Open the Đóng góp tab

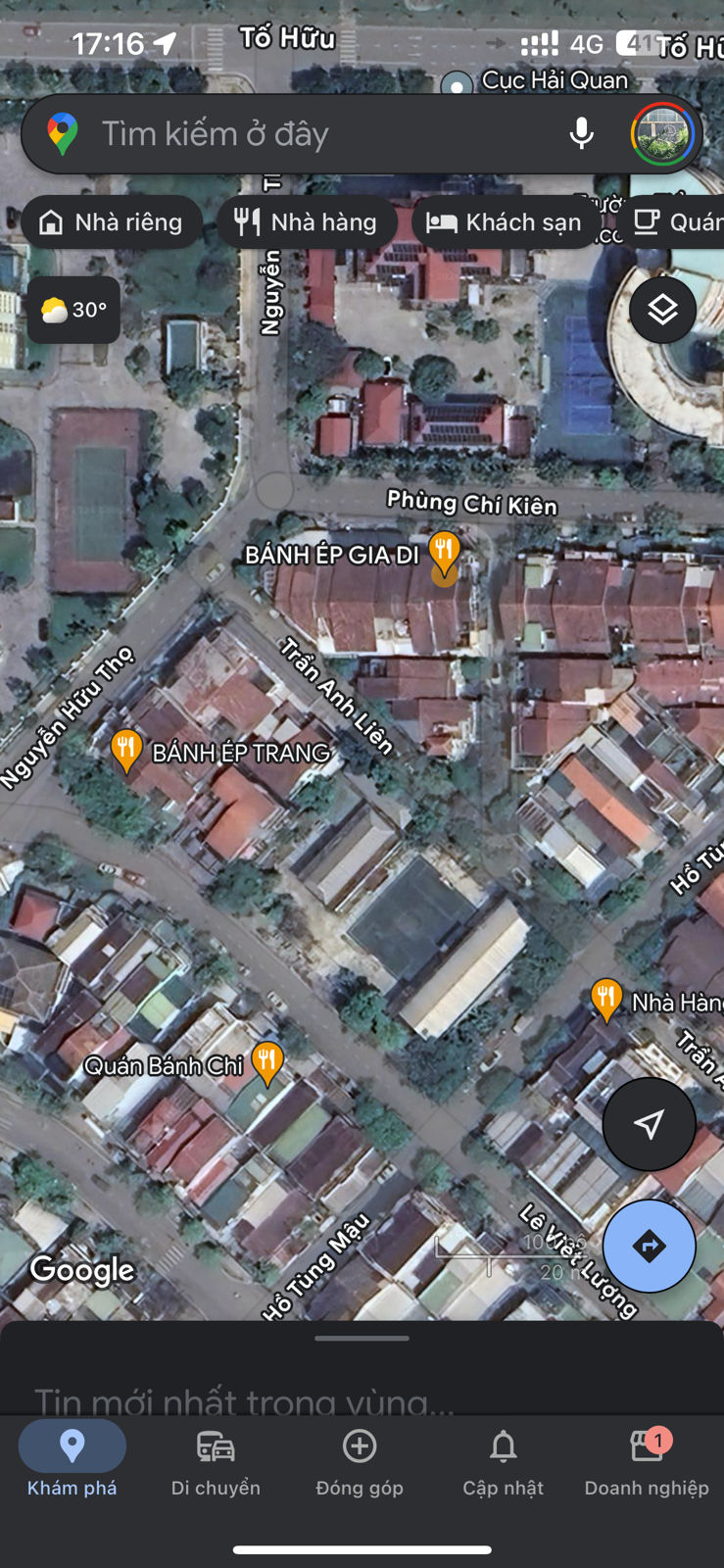[x=360, y=1462]
